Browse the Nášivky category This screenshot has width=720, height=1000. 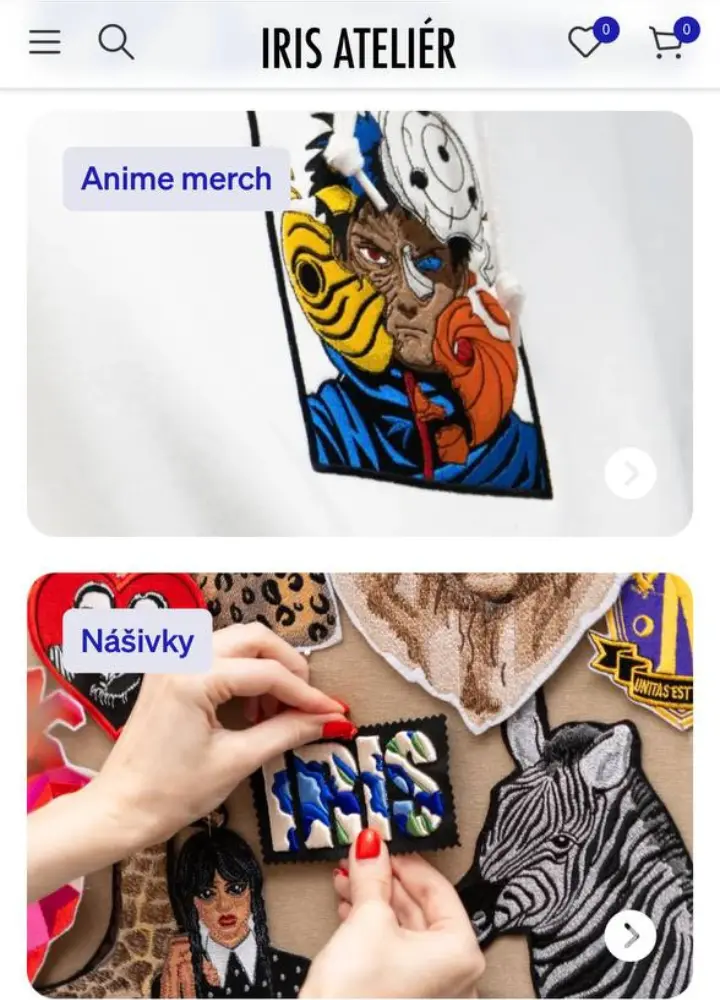[x=137, y=640]
